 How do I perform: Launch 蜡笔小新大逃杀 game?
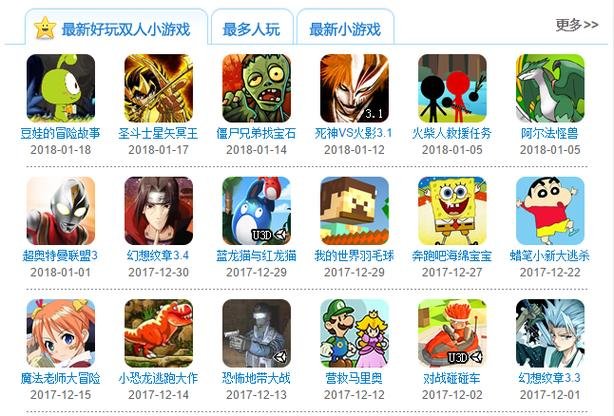(550, 211)
